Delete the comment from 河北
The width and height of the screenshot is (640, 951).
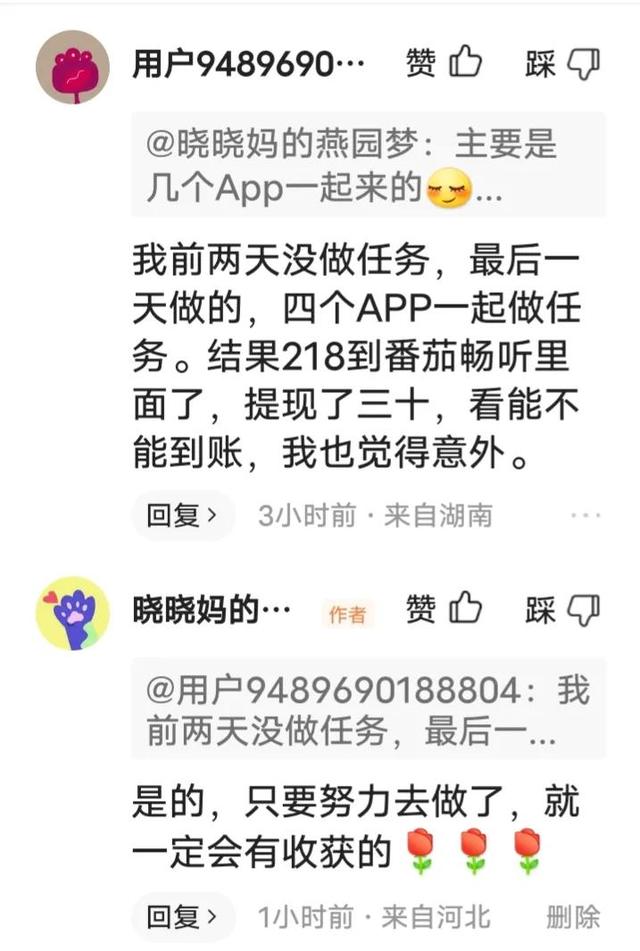pos(573,916)
